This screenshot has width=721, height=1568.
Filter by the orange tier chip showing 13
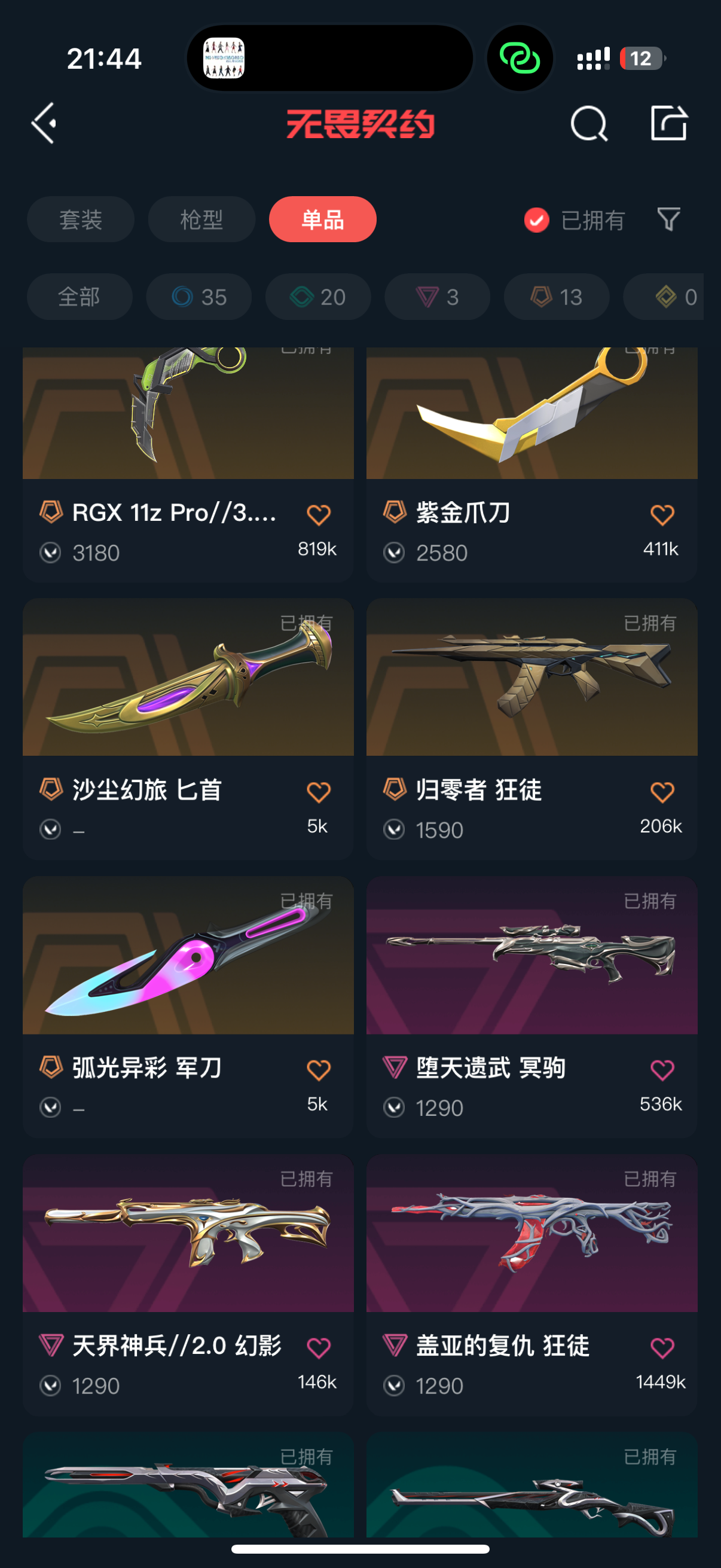556,297
